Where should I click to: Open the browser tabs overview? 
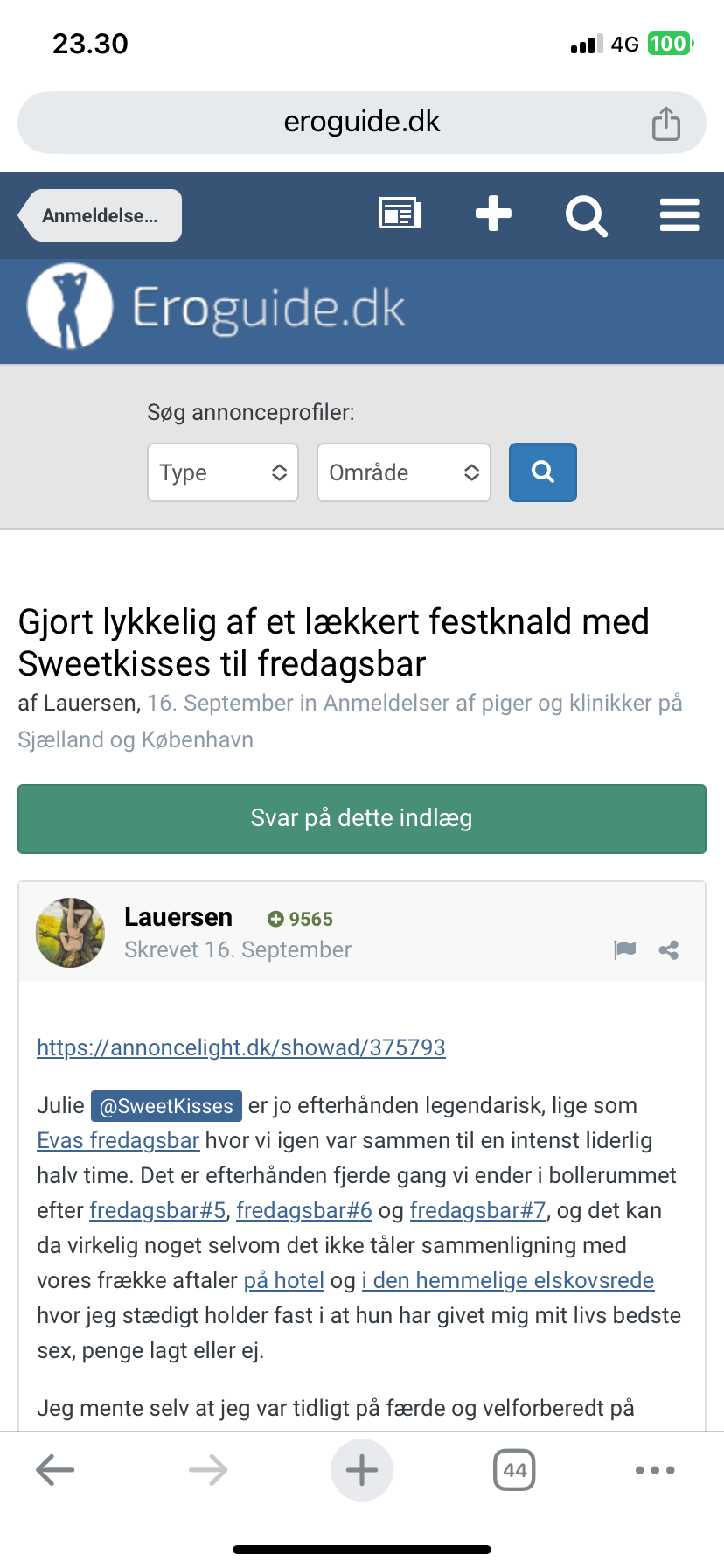pyautogui.click(x=514, y=1470)
